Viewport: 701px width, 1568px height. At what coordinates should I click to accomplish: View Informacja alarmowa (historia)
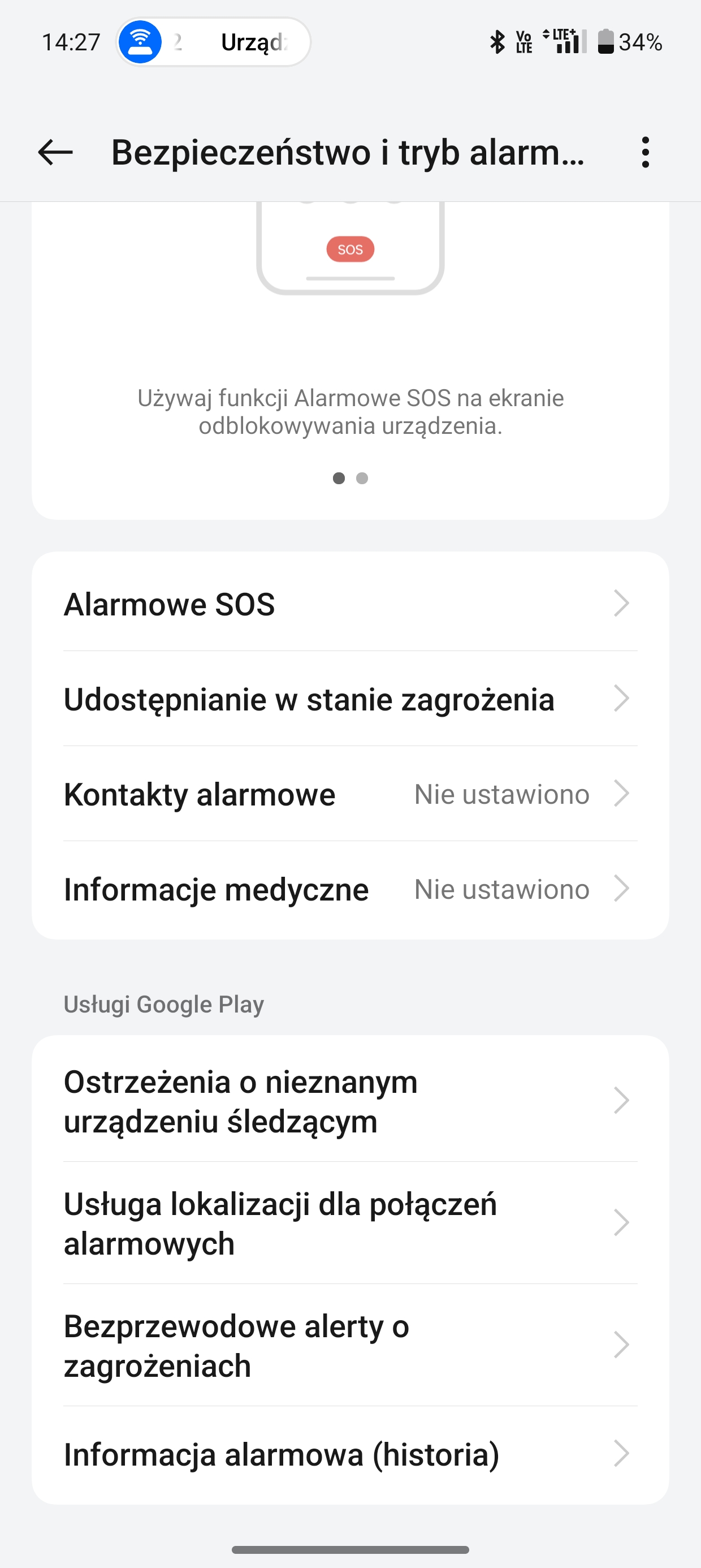[350, 1454]
